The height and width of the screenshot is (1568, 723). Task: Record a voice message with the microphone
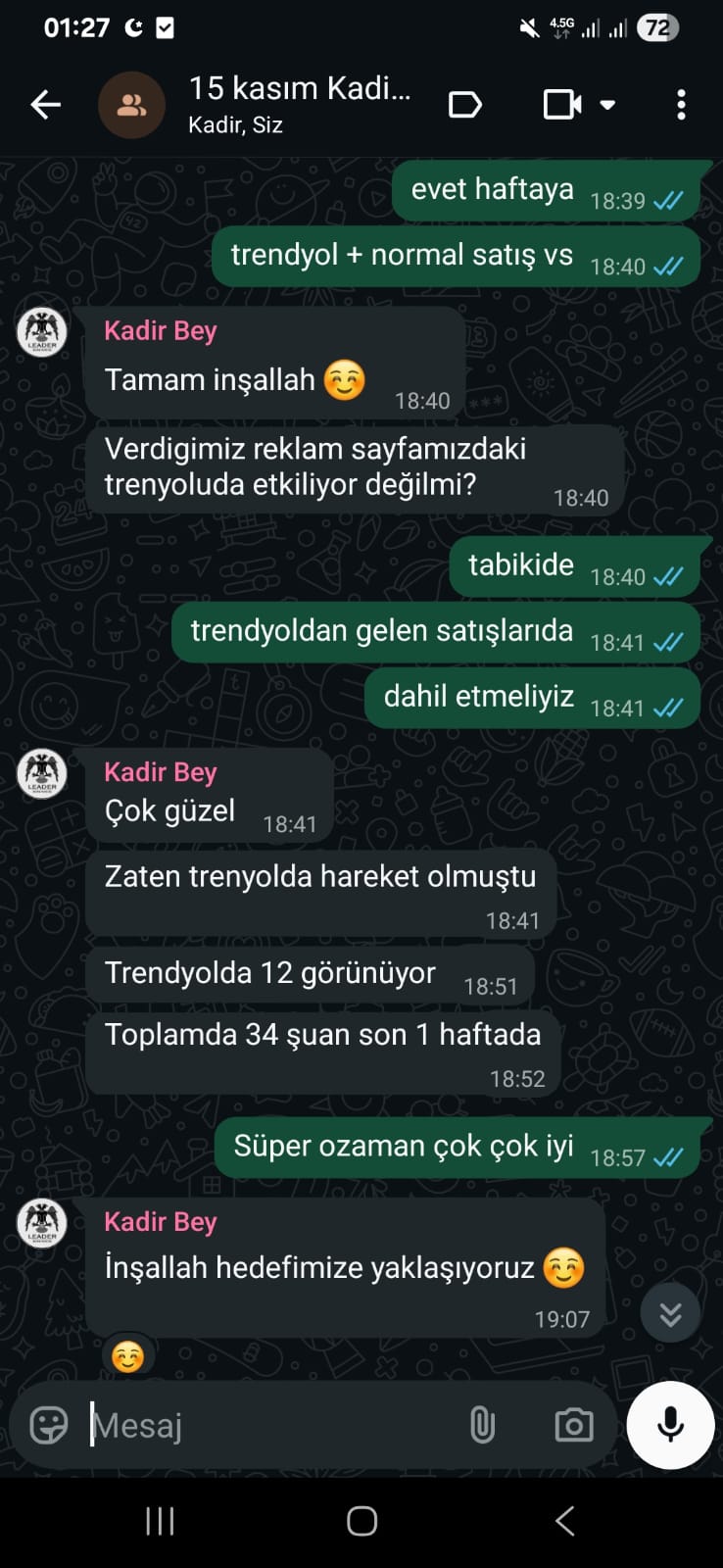pos(670,1425)
